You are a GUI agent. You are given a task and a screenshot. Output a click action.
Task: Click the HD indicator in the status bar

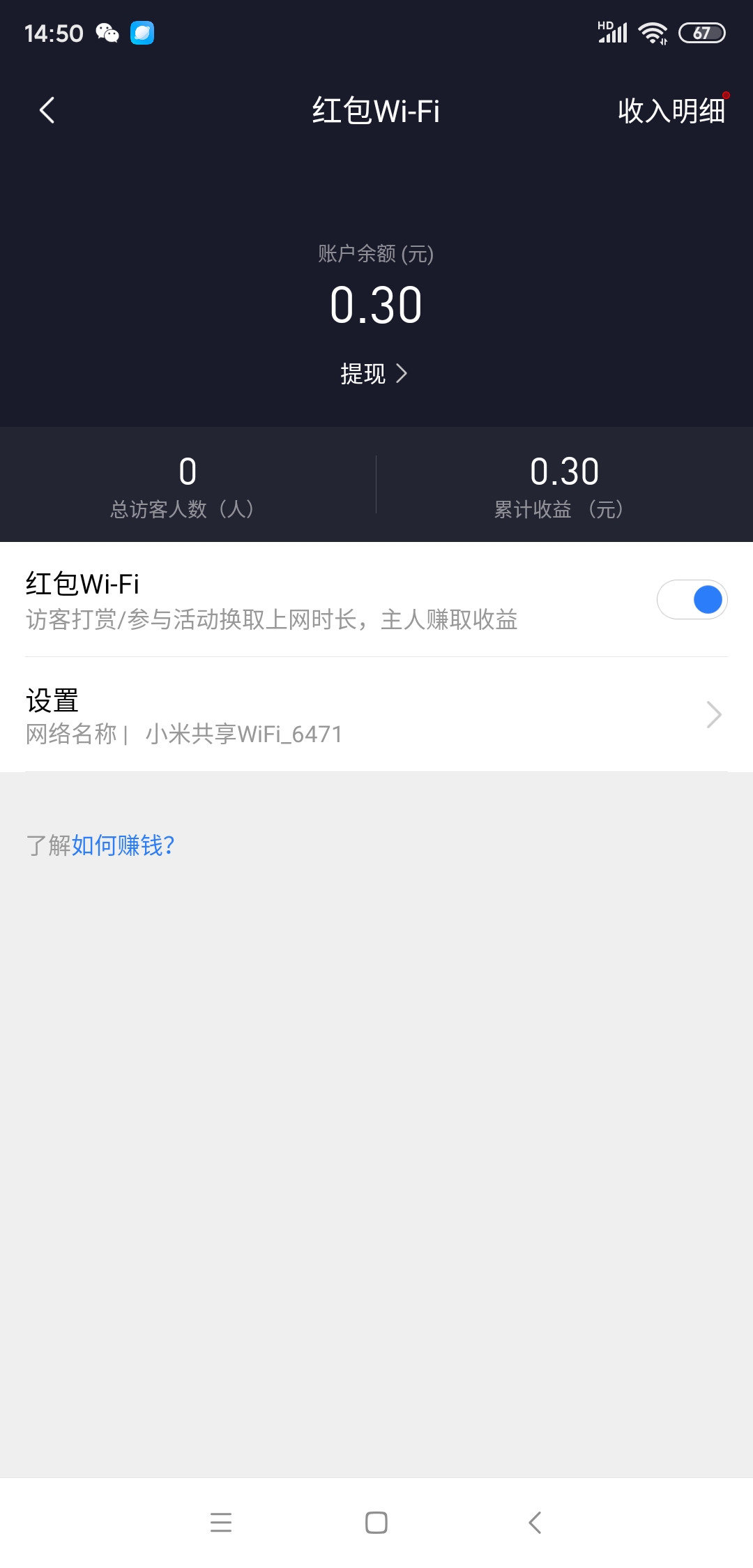604,24
